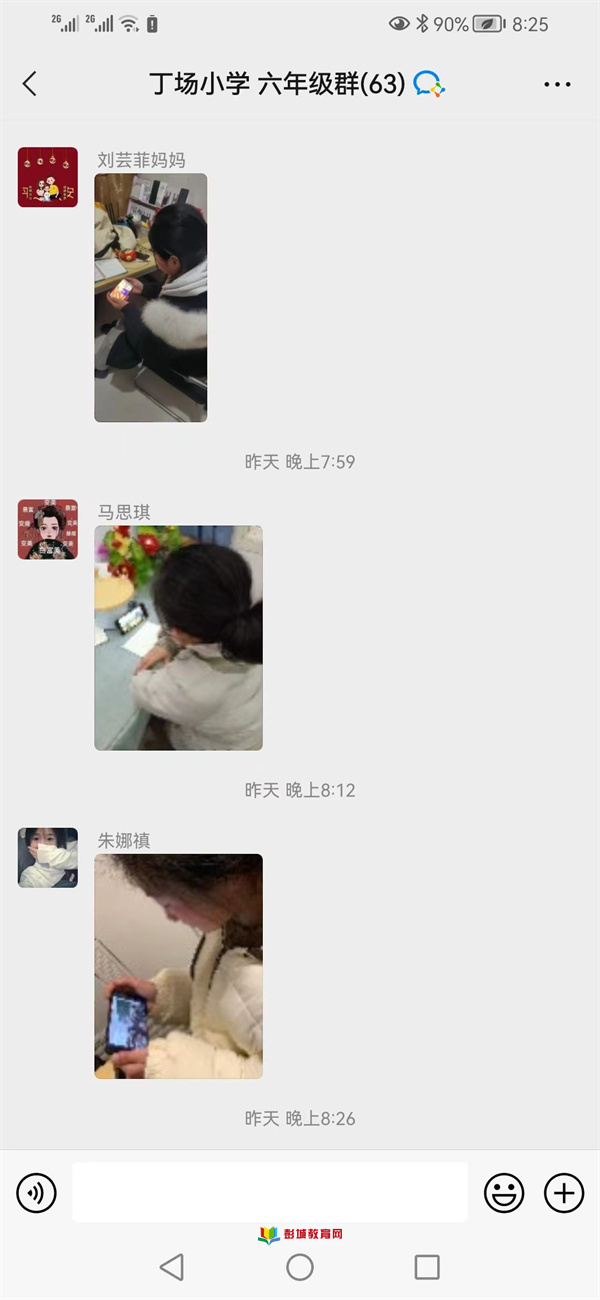Screen dimensions: 600x1300
Task: Open the plus attachment menu
Action: (x=564, y=1192)
